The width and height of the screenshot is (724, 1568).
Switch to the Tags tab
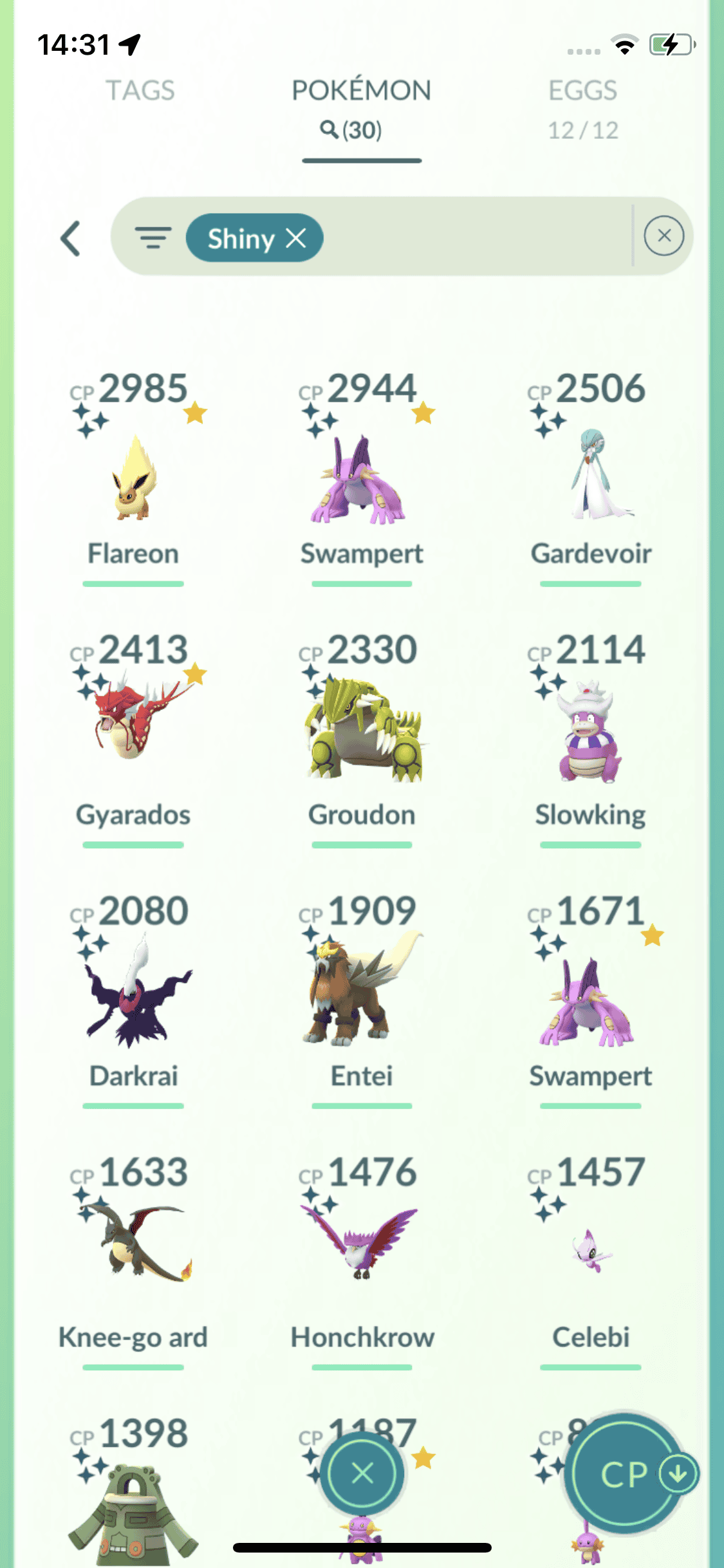140,91
